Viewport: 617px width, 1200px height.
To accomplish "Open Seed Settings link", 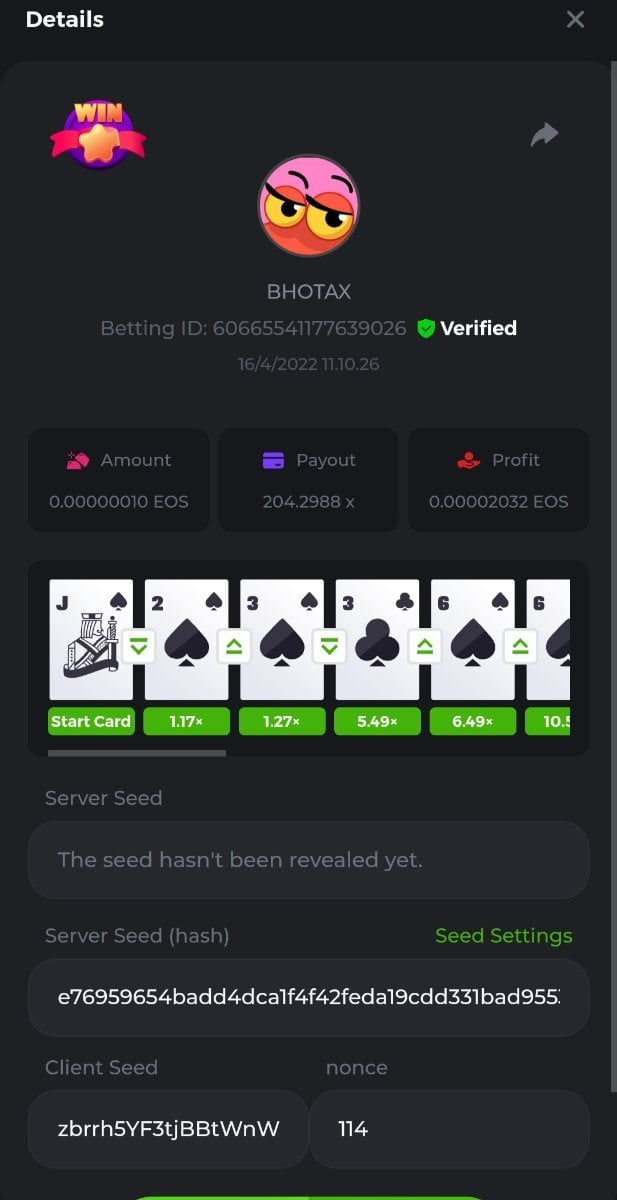I will tap(503, 936).
